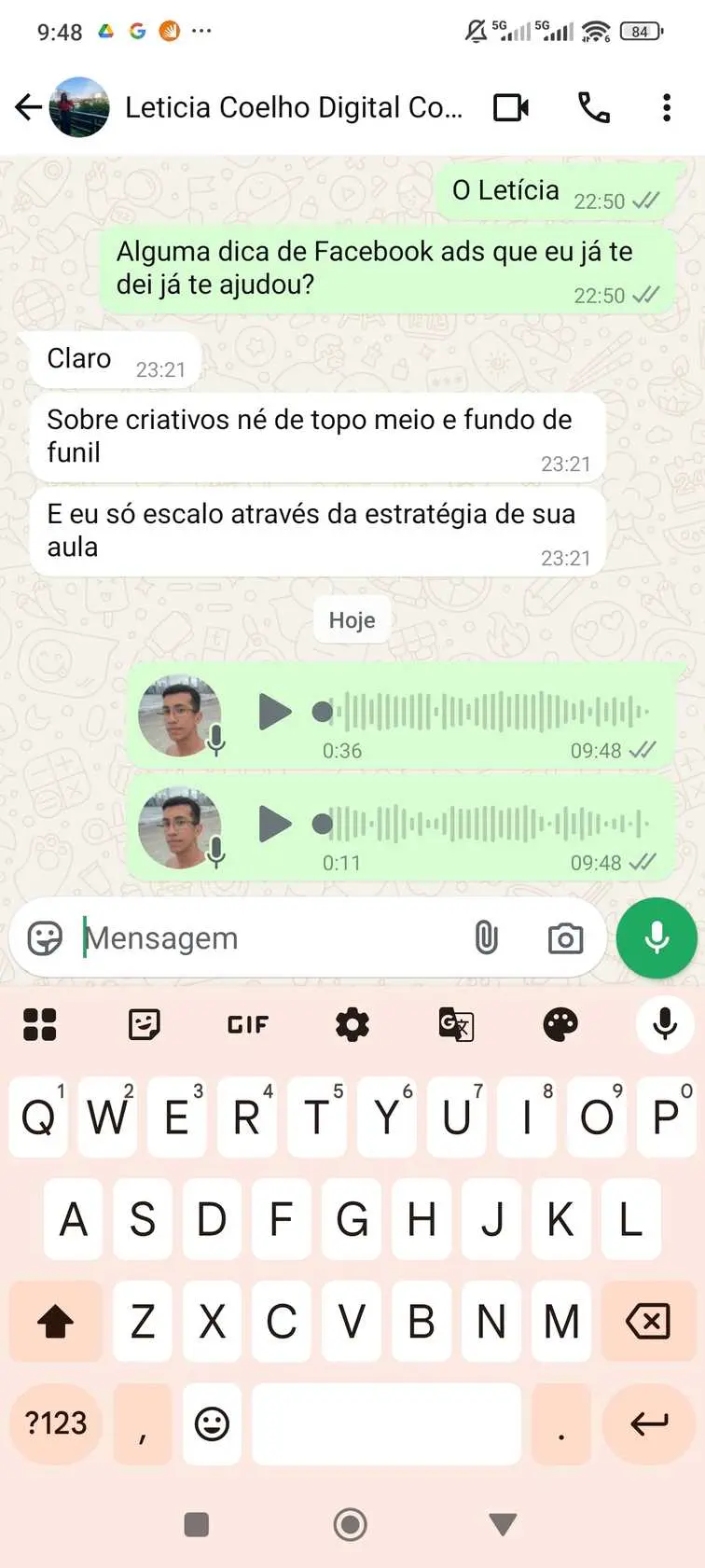Image resolution: width=705 pixels, height=1568 pixels.
Task: Open Leticia Coelho's contact info
Action: point(293,108)
